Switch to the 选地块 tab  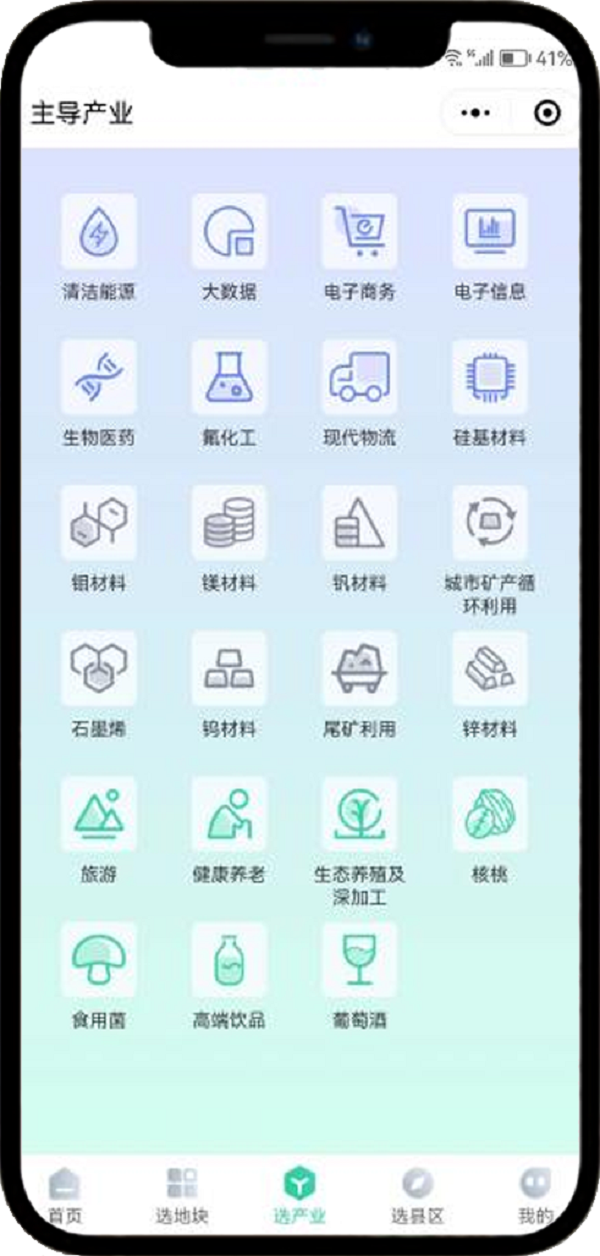click(x=182, y=1196)
